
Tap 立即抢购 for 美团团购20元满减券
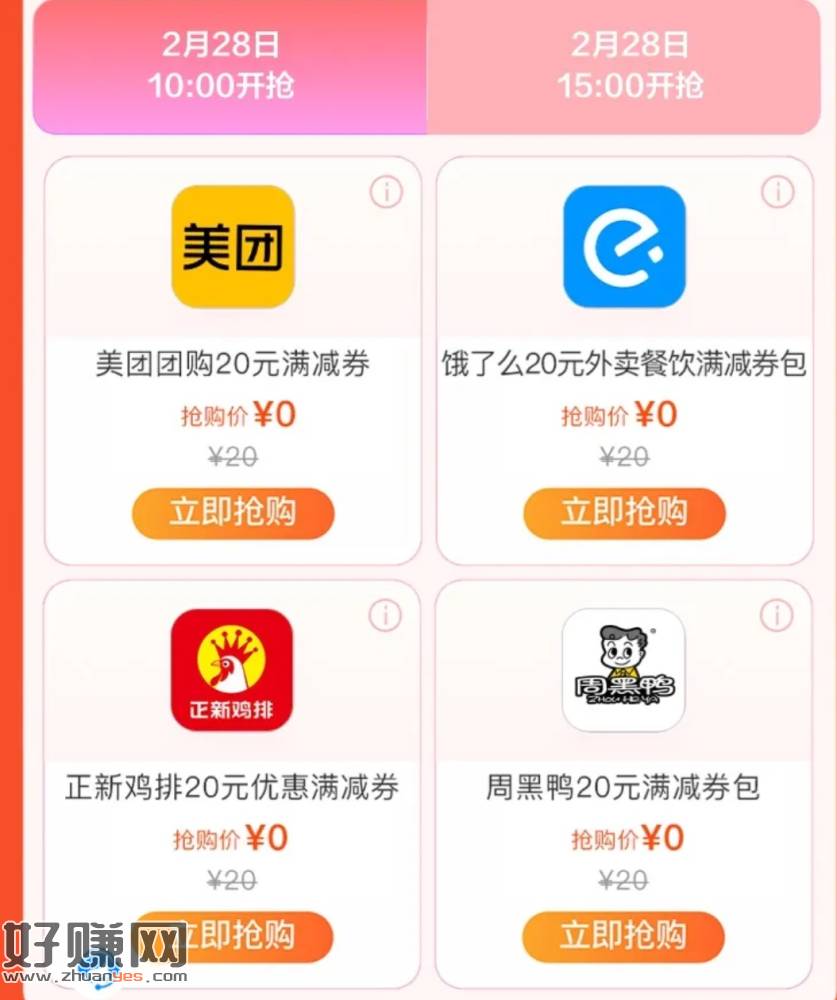click(x=232, y=513)
